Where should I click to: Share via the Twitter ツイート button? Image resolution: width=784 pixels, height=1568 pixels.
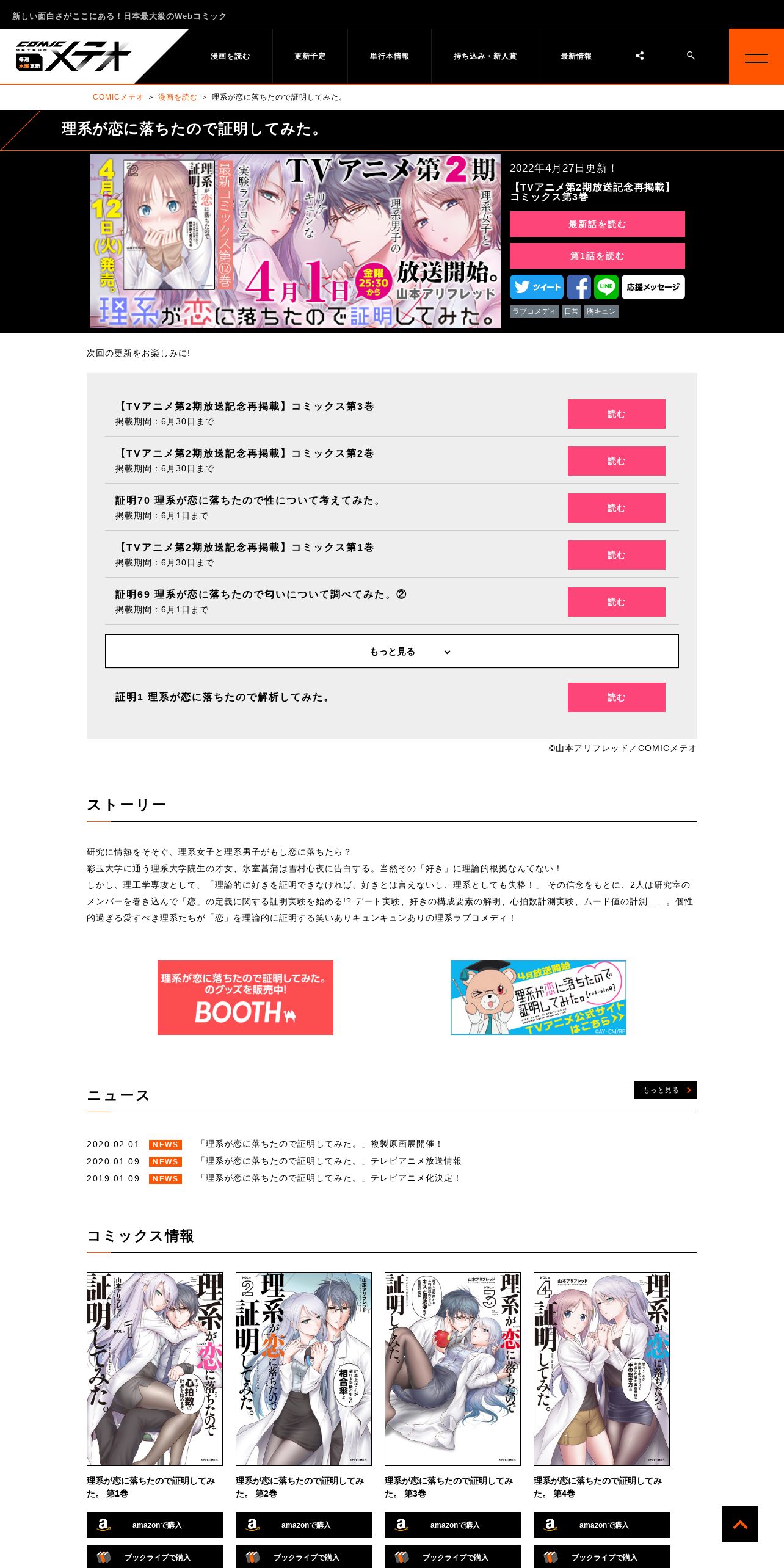pos(537,287)
